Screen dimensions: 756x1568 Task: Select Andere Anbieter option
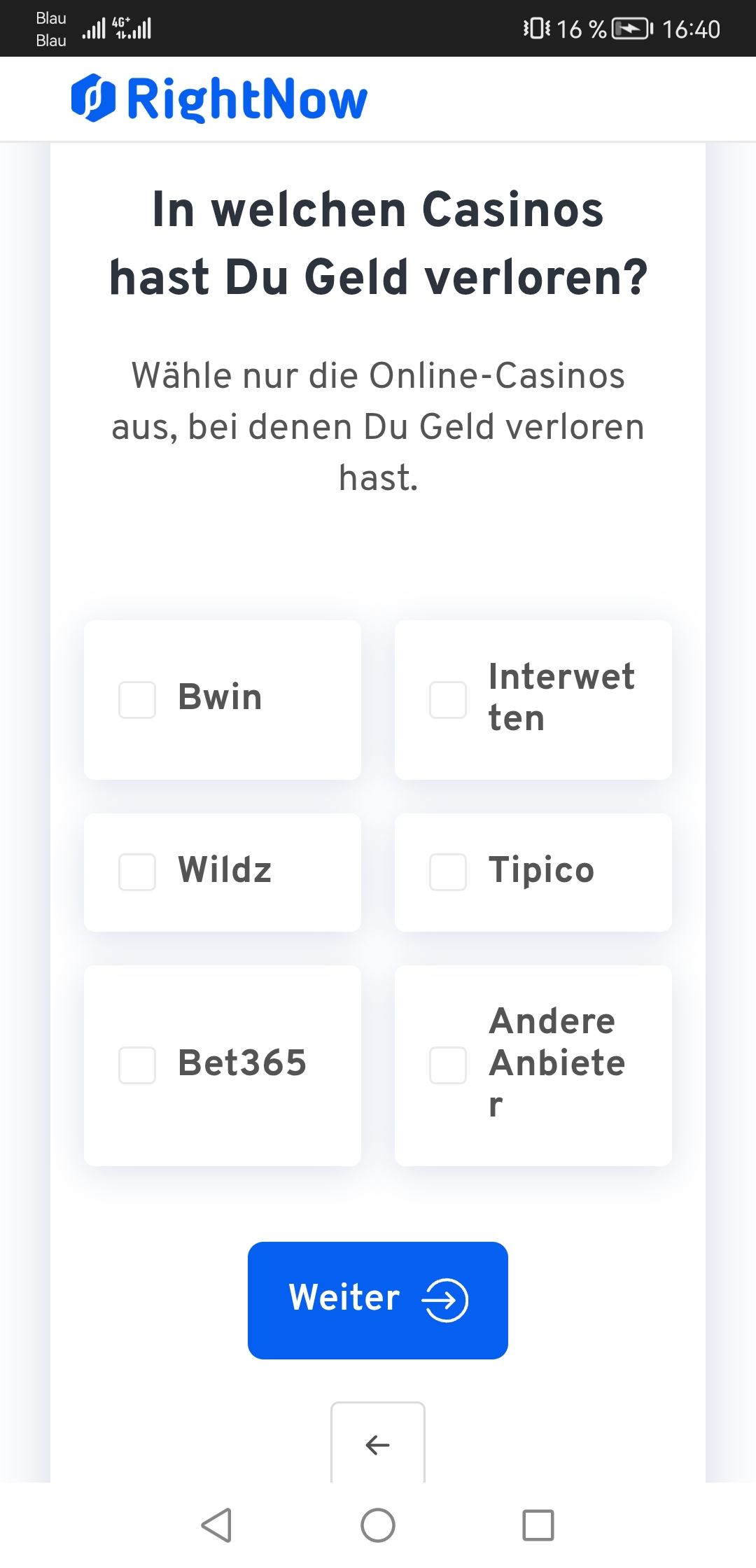448,1065
